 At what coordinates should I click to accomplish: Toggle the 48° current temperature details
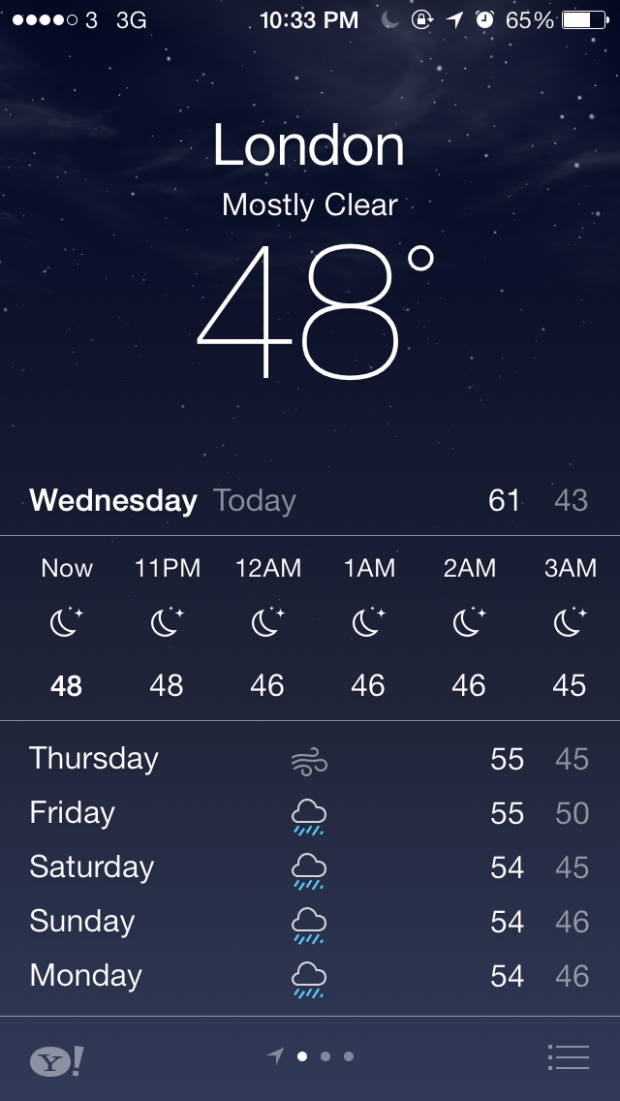[x=315, y=310]
